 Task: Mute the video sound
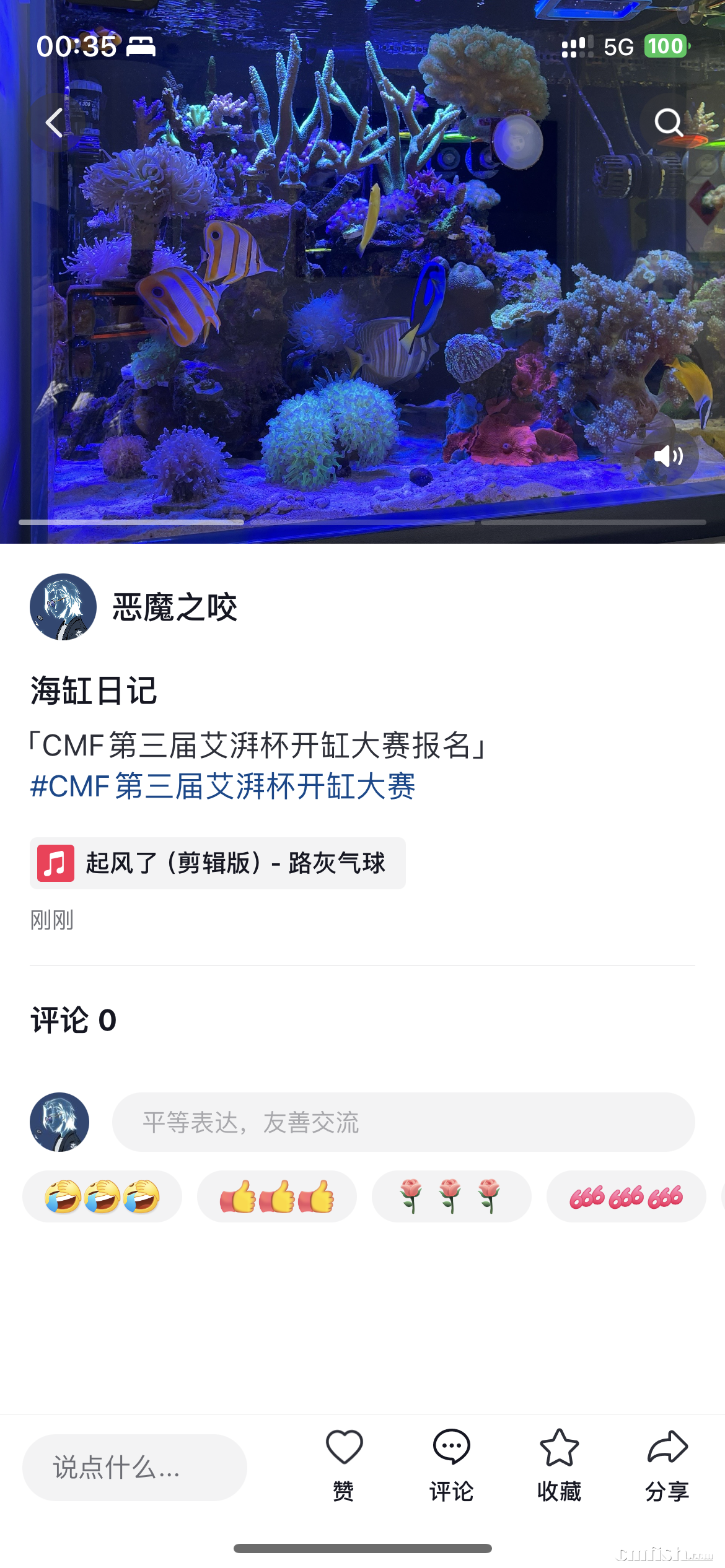pyautogui.click(x=669, y=456)
